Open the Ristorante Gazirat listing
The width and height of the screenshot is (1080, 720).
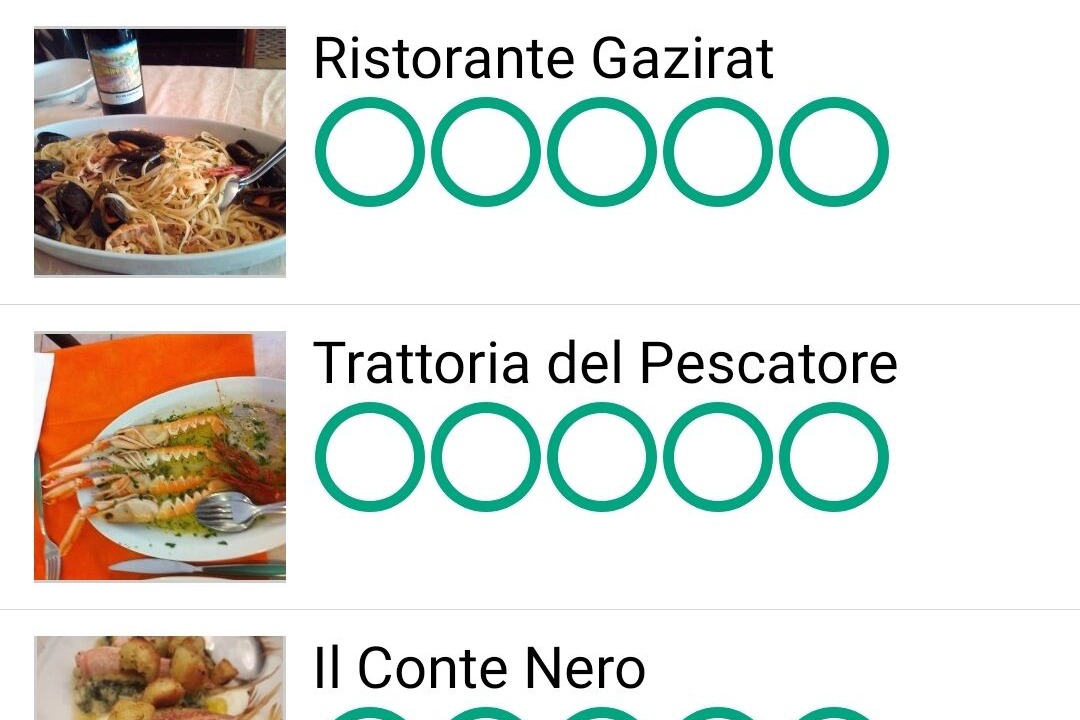(543, 59)
